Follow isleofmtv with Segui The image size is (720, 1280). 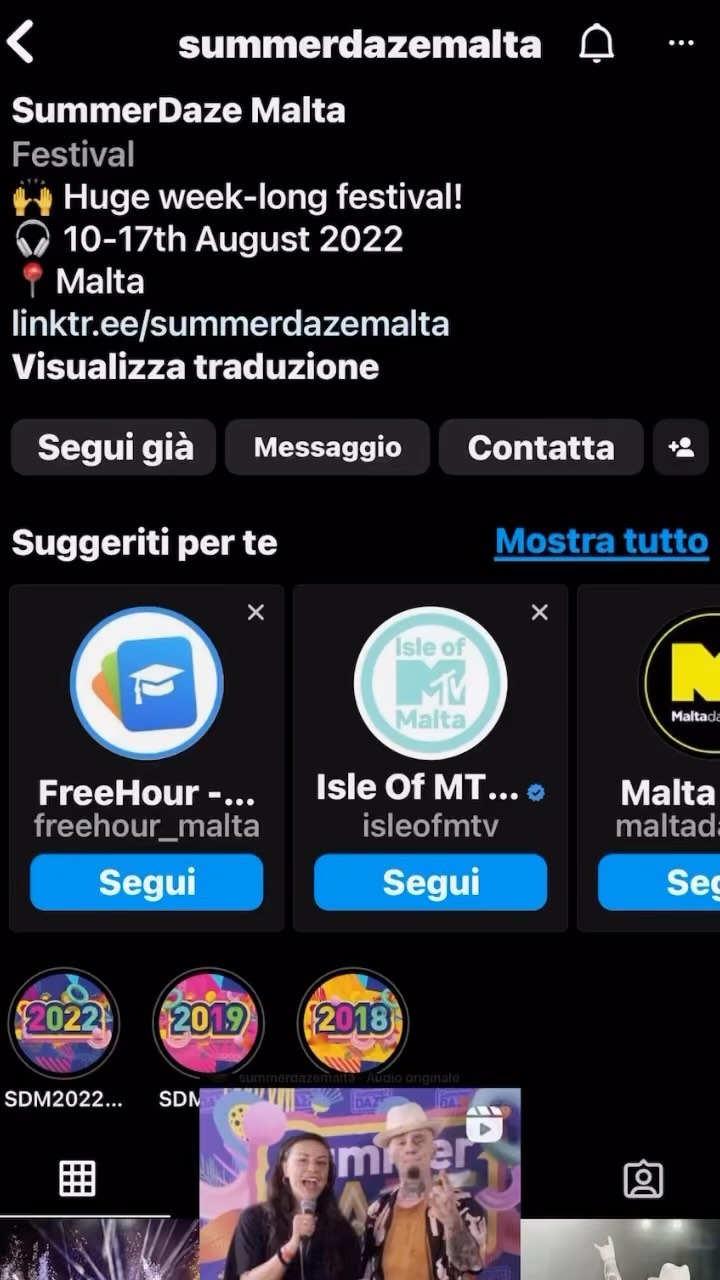click(430, 882)
